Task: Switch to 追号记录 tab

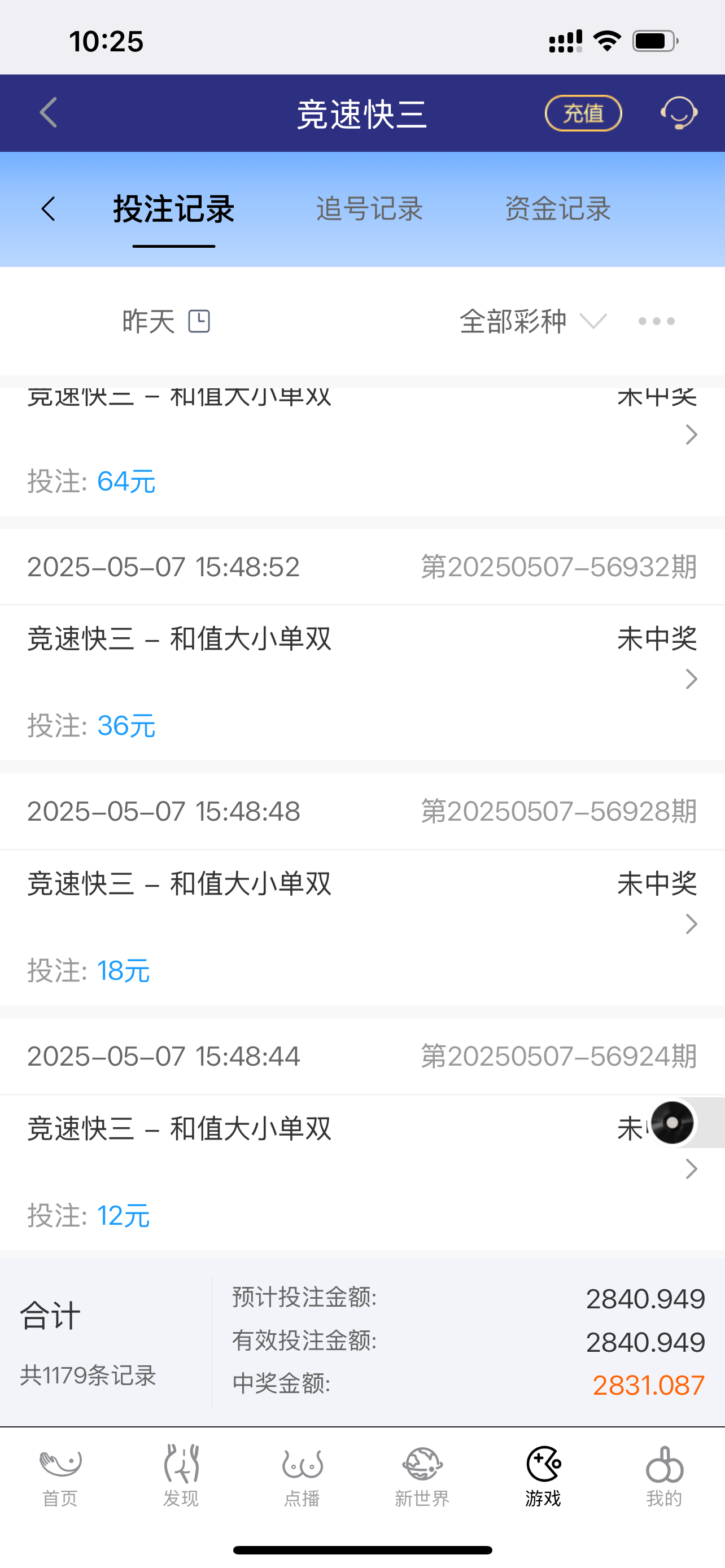Action: [369, 209]
